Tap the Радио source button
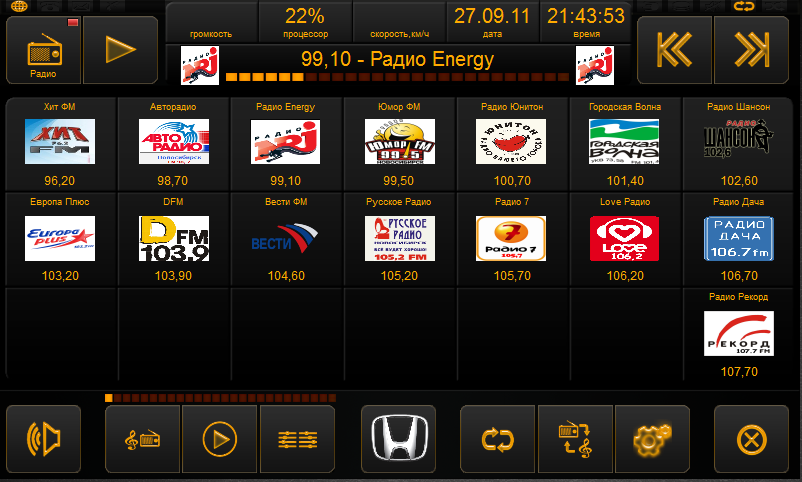 [x=43, y=50]
